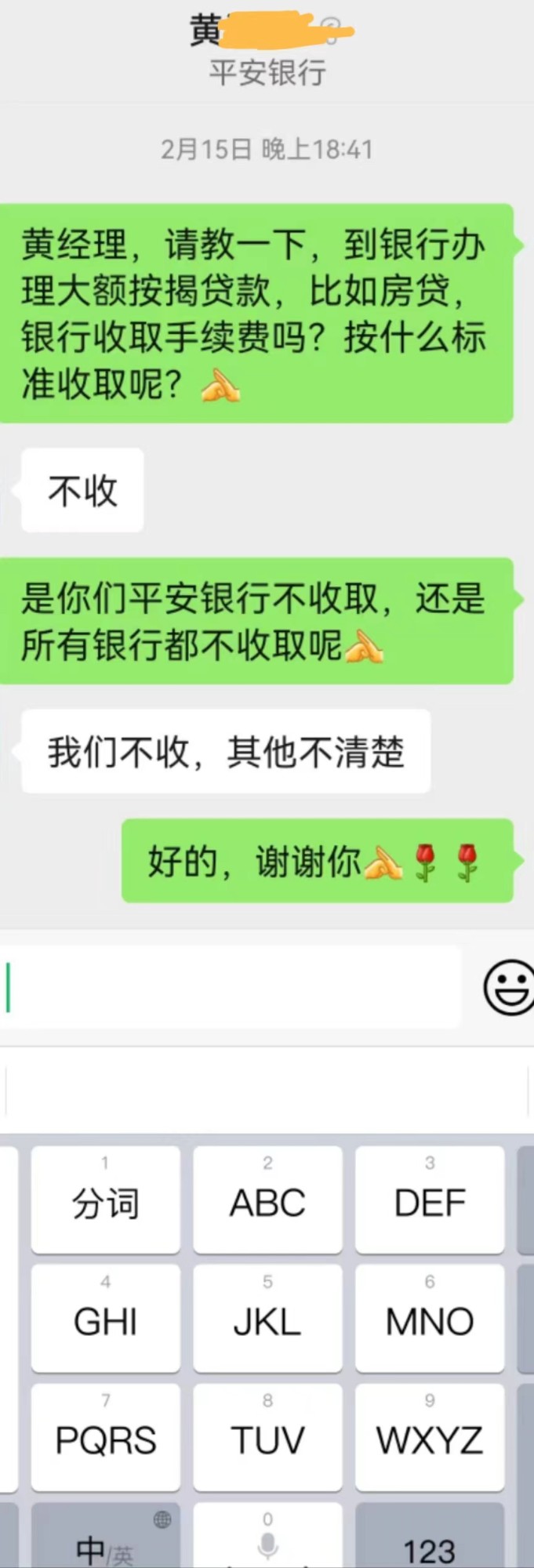Tap the MNO keyboard key
Screen dimensions: 534x1568
429,1319
